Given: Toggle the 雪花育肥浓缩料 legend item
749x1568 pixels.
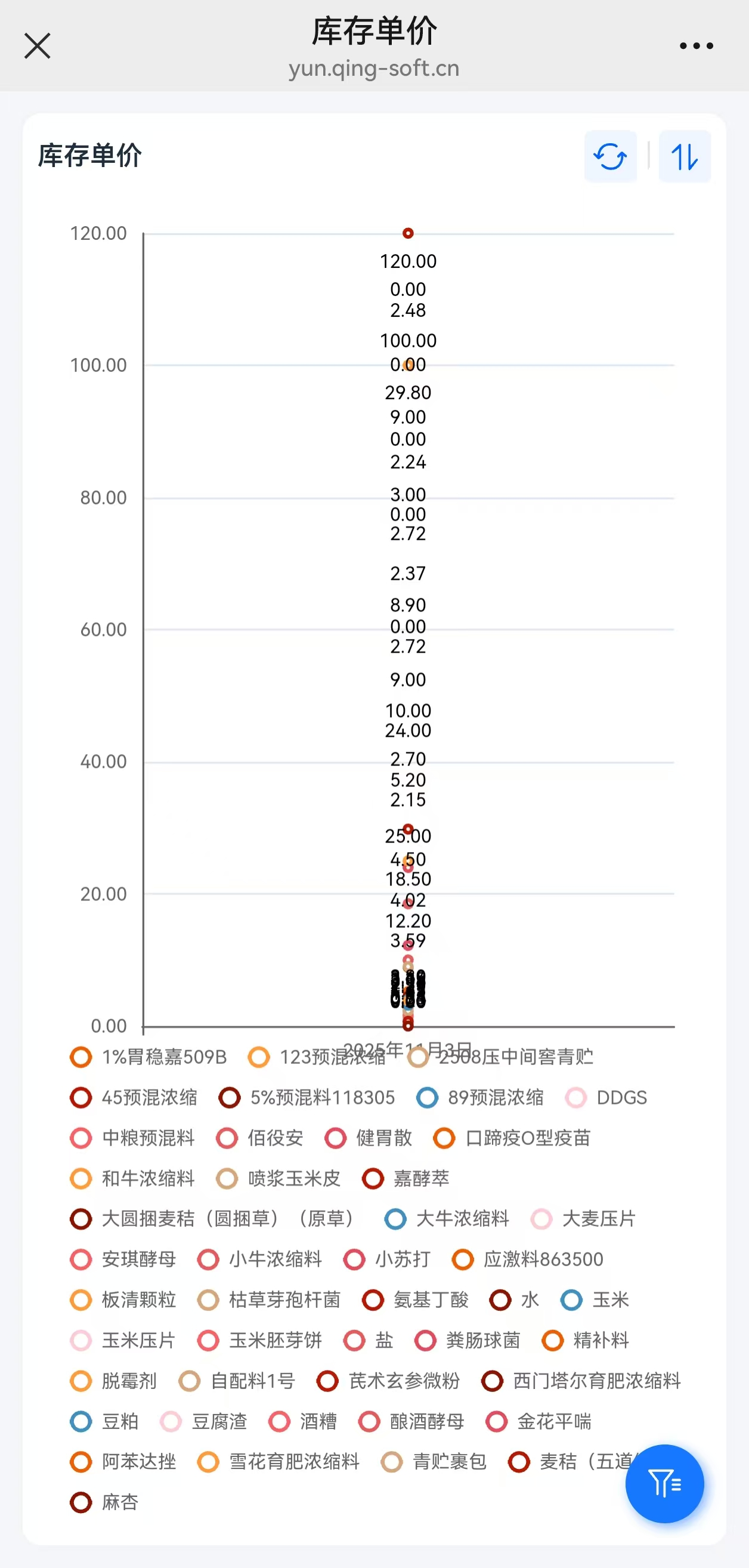Looking at the screenshot, I should click(278, 1461).
